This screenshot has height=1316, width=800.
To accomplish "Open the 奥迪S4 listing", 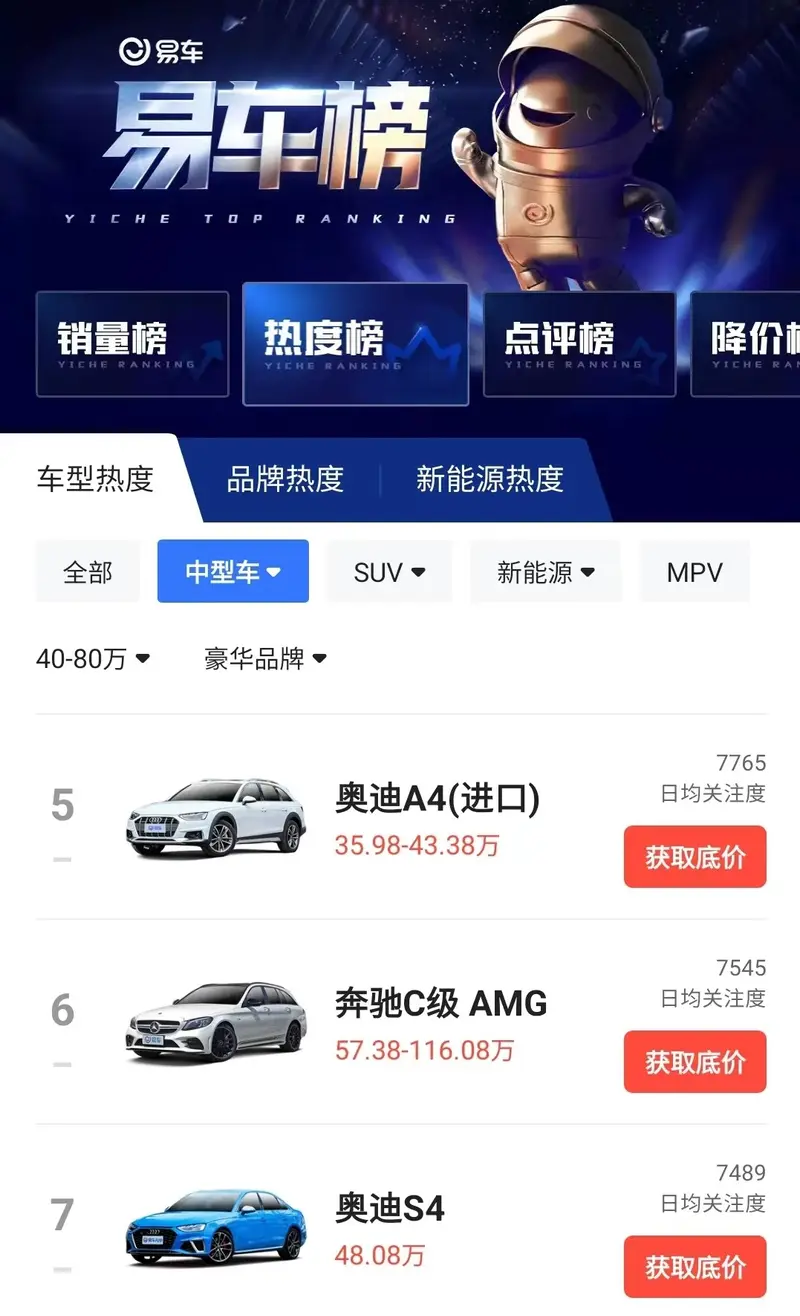I will [x=390, y=1209].
